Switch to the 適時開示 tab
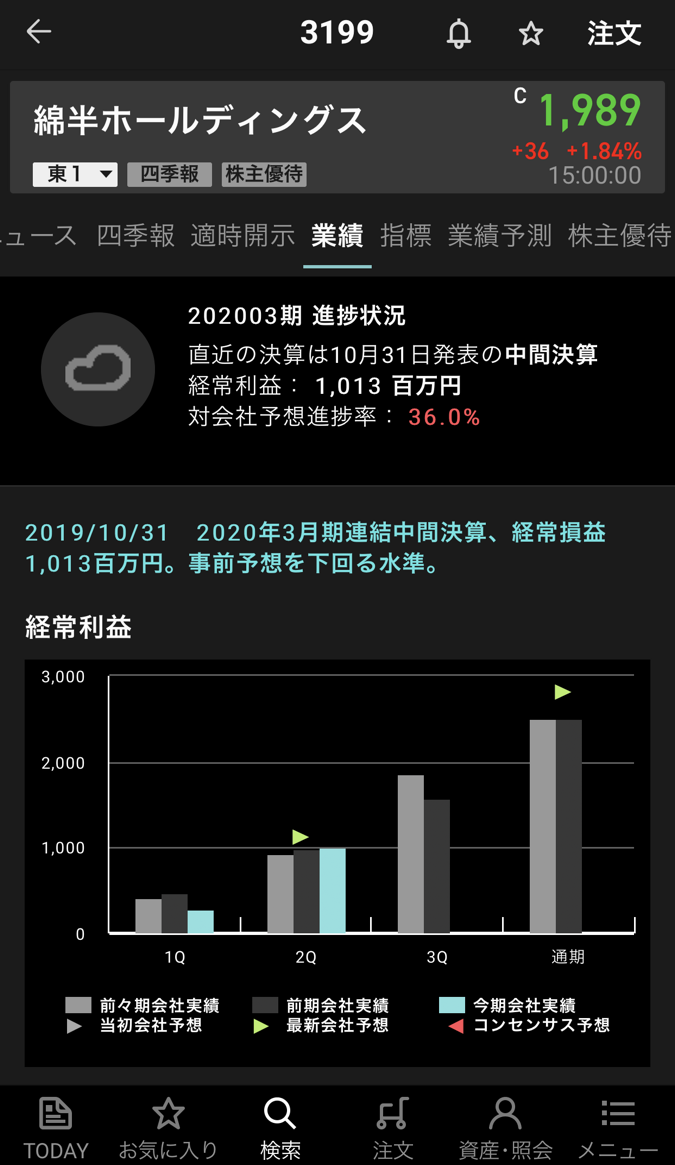 pos(243,236)
